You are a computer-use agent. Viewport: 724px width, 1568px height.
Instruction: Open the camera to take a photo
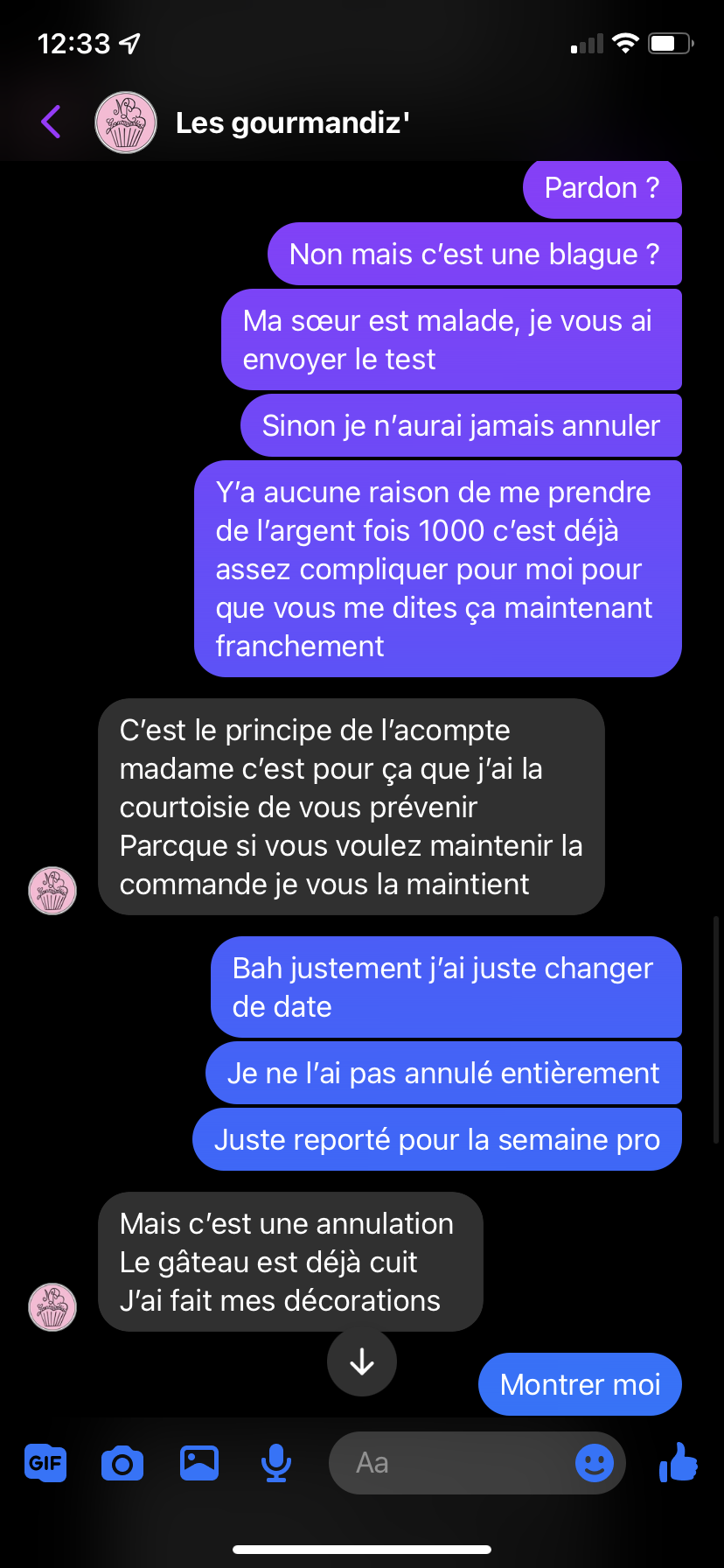coord(122,1463)
